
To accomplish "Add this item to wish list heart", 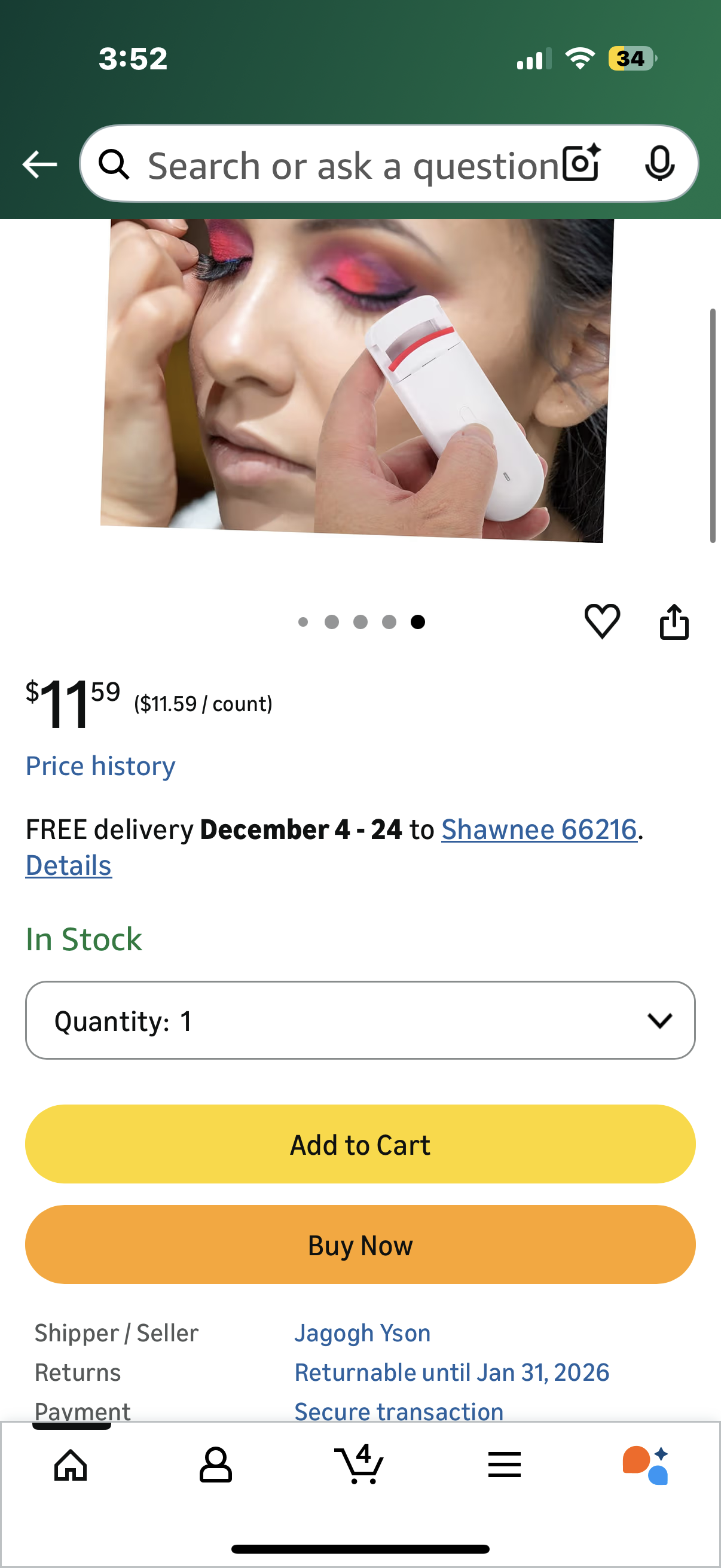I will click(x=602, y=621).
